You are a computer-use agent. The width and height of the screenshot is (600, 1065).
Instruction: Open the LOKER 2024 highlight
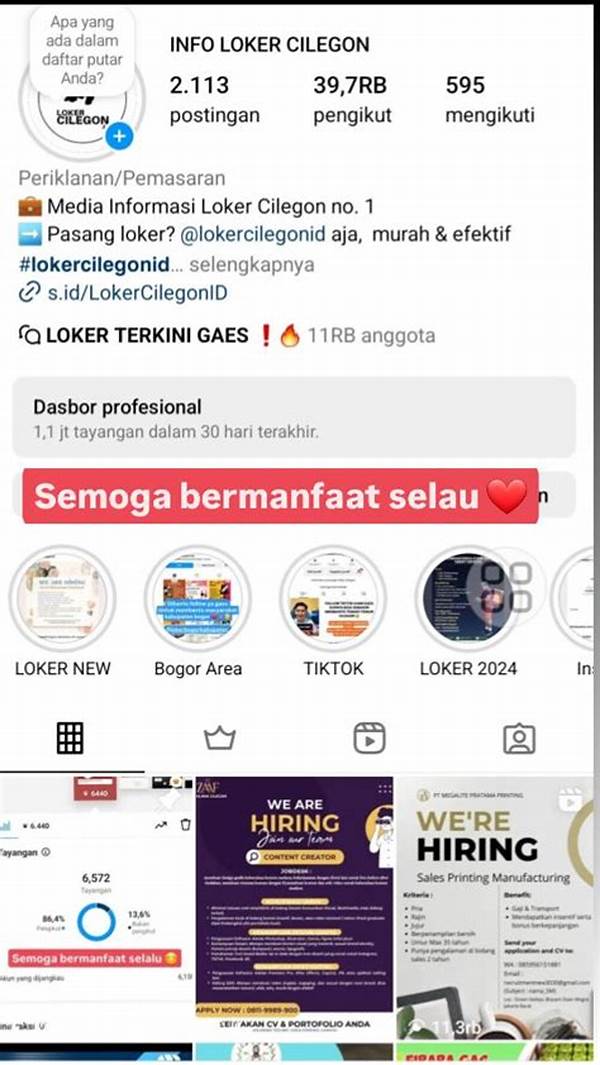(x=468, y=599)
